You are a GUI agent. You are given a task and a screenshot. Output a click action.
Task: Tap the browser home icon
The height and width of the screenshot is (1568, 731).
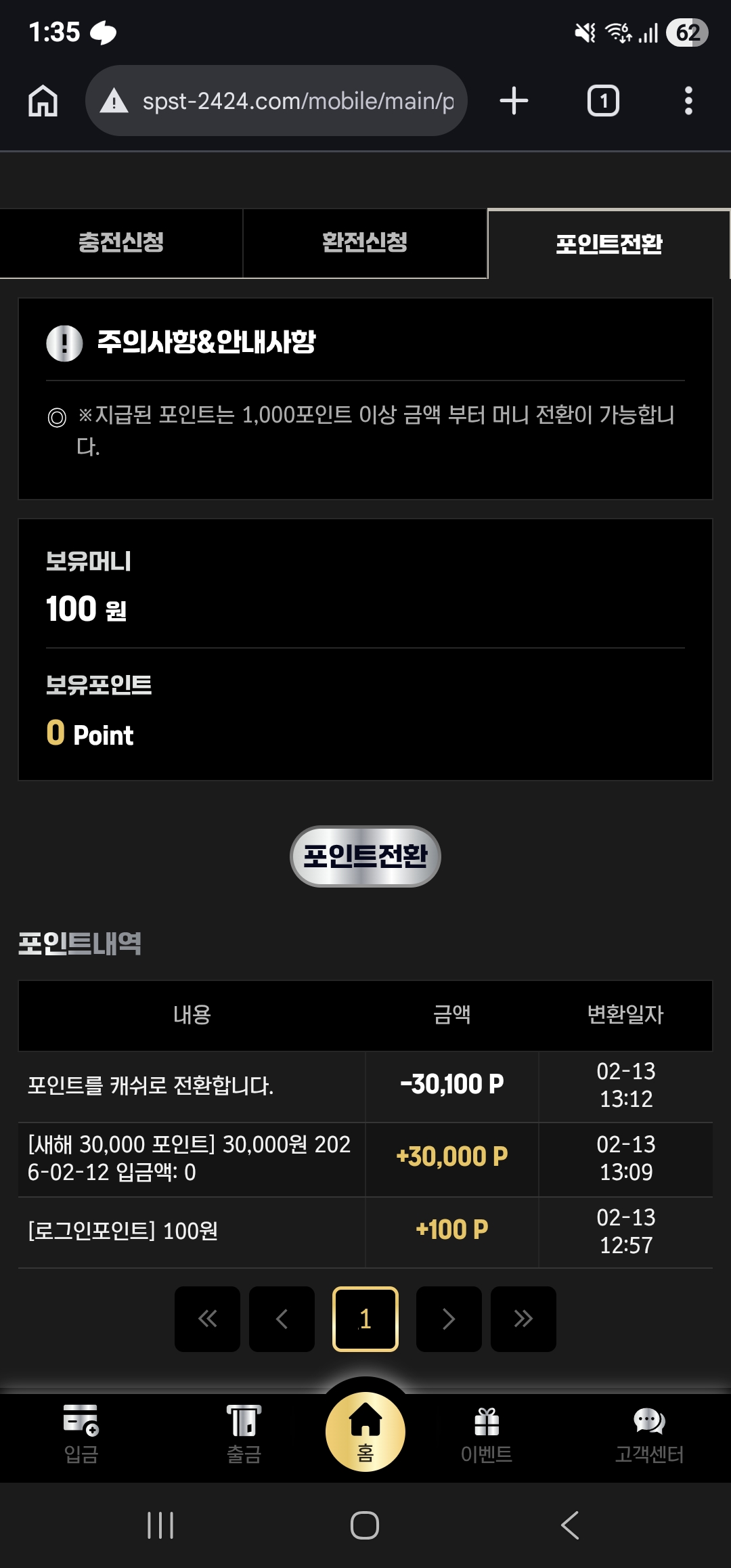43,102
